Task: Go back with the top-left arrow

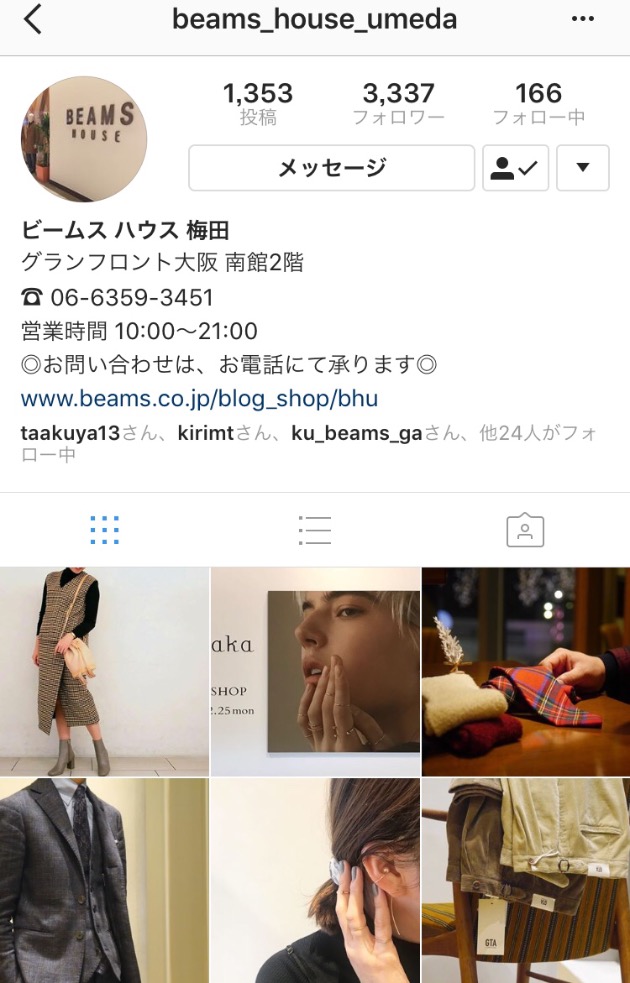Action: 33,19
